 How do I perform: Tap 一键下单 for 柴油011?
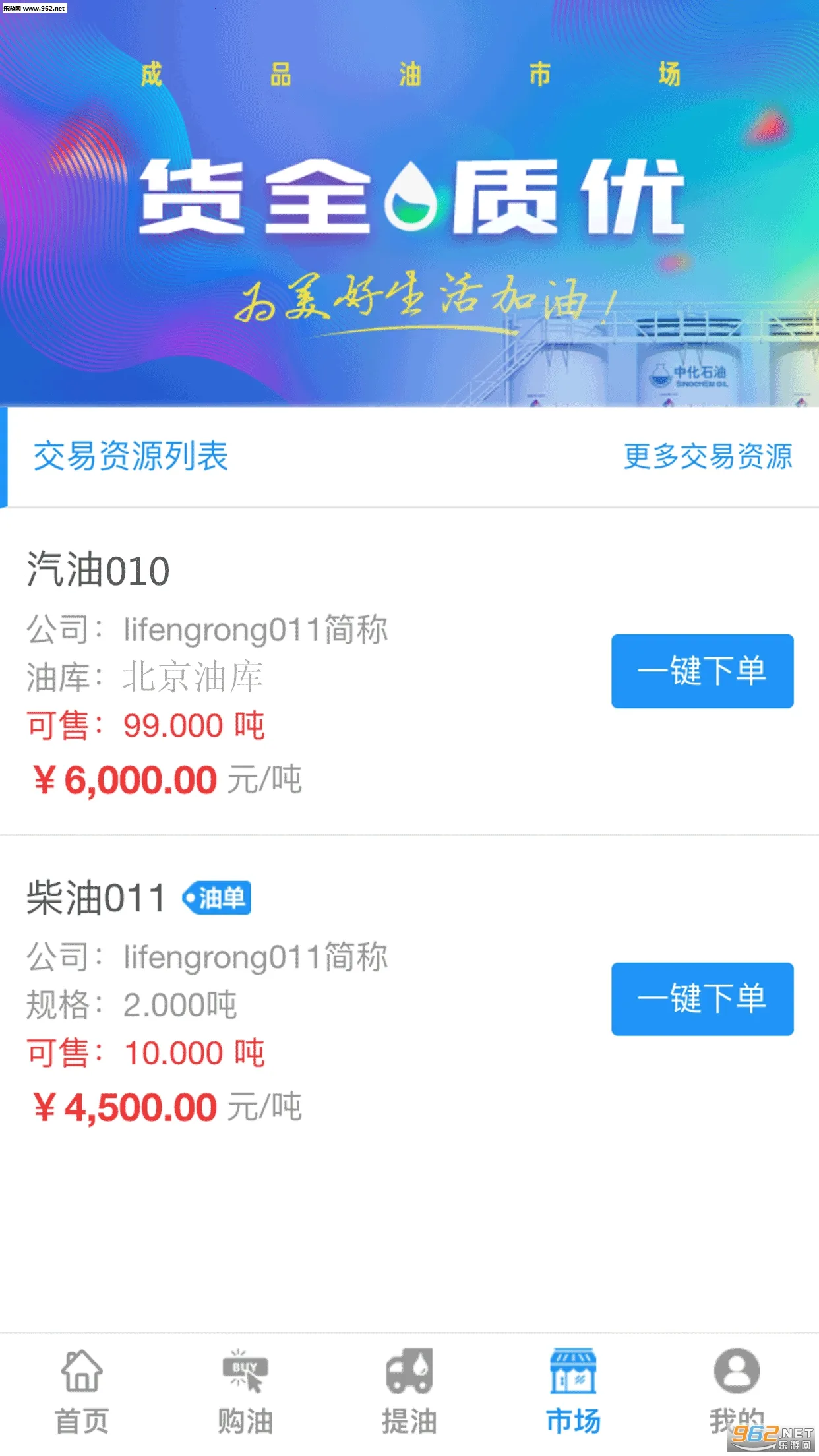[x=702, y=999]
